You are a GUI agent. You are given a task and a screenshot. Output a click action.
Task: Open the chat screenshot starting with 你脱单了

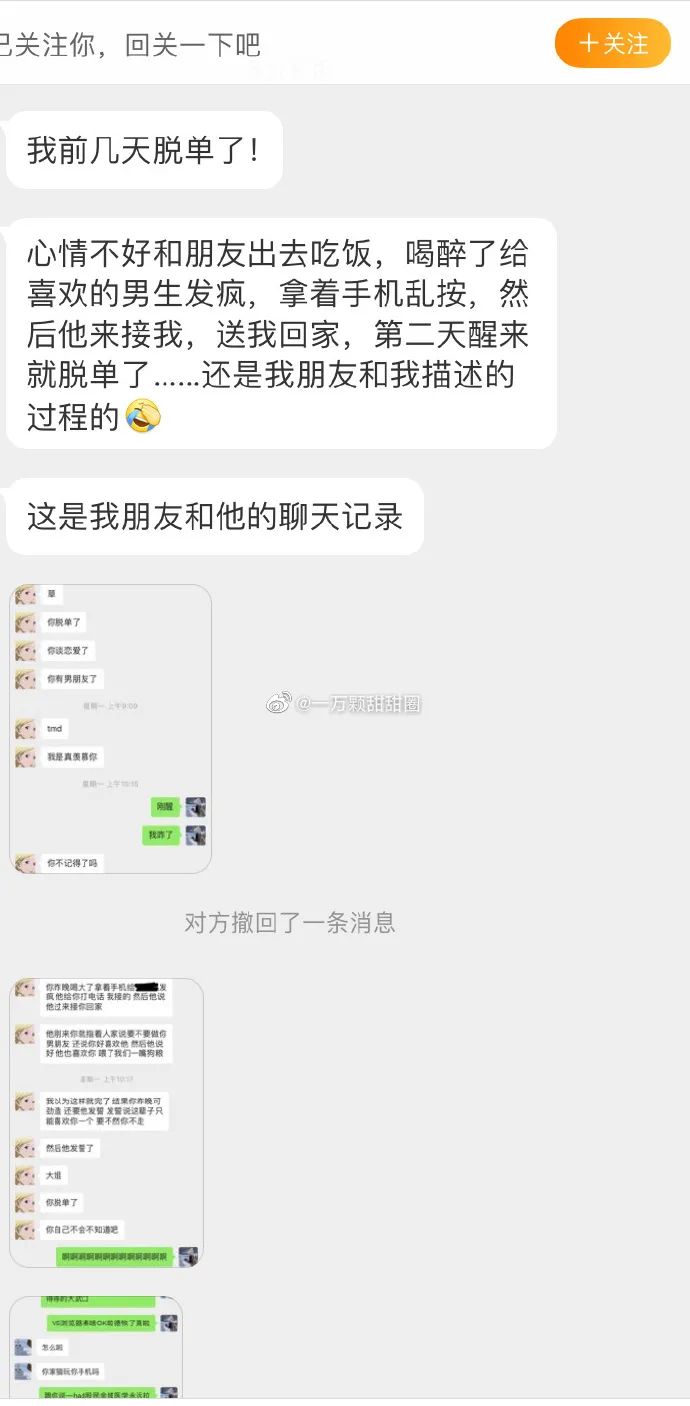[110, 729]
